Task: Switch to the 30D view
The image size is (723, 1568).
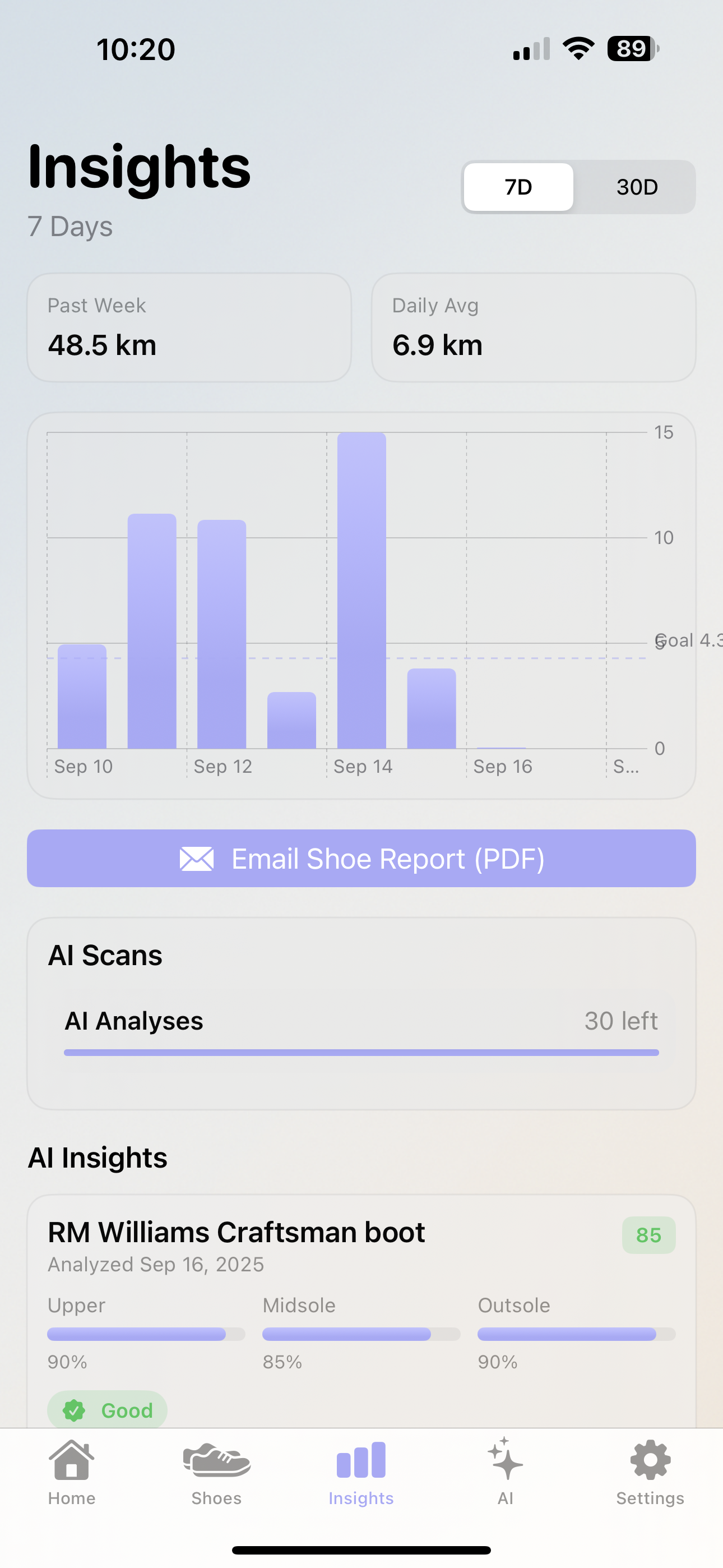Action: [x=637, y=187]
